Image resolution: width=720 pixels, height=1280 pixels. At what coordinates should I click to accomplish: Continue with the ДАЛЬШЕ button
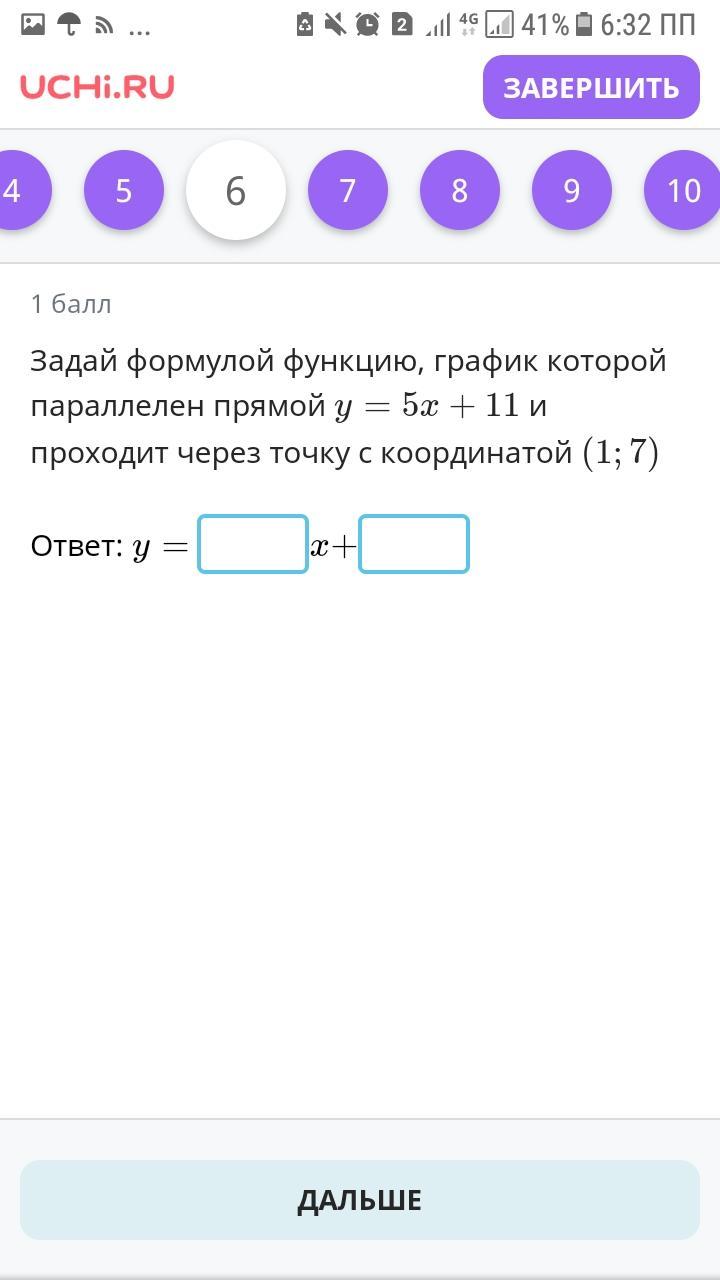pyautogui.click(x=360, y=1200)
